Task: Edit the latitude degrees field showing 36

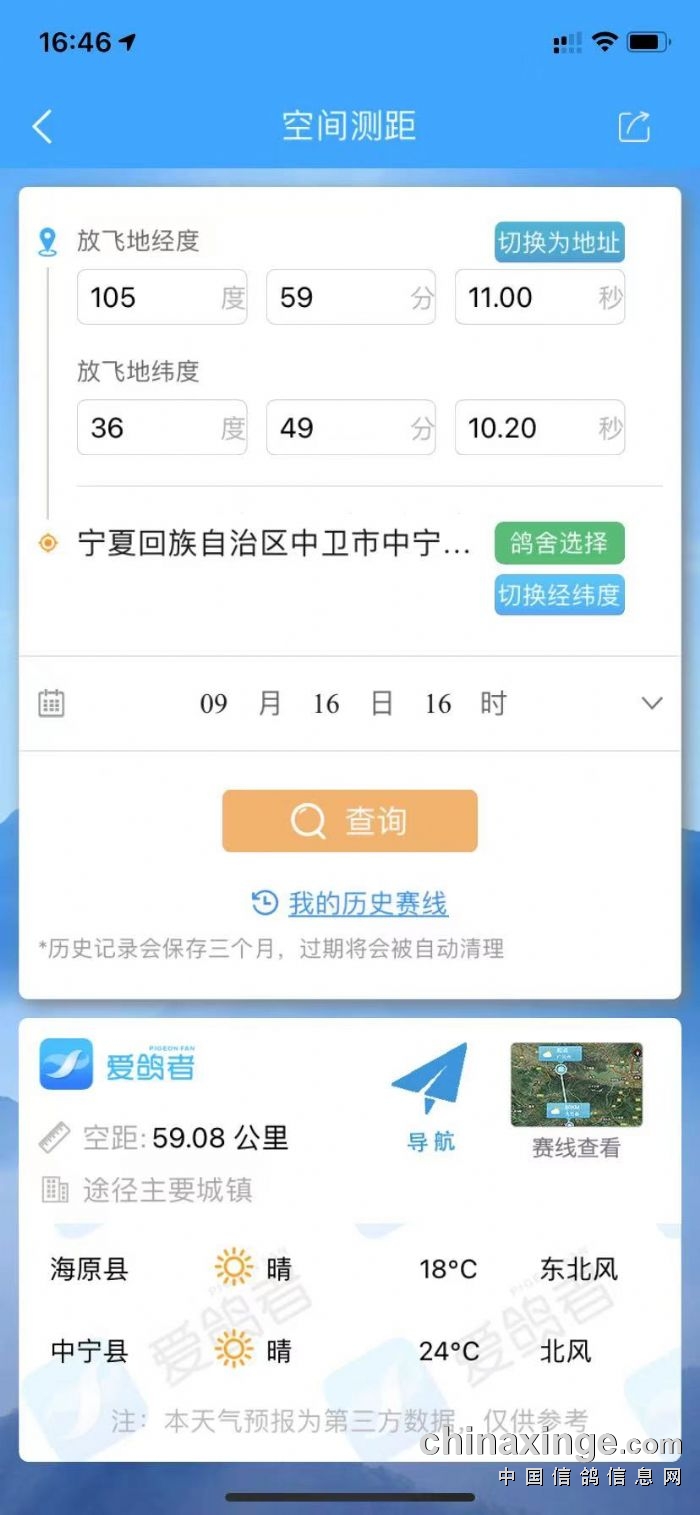Action: coord(150,428)
